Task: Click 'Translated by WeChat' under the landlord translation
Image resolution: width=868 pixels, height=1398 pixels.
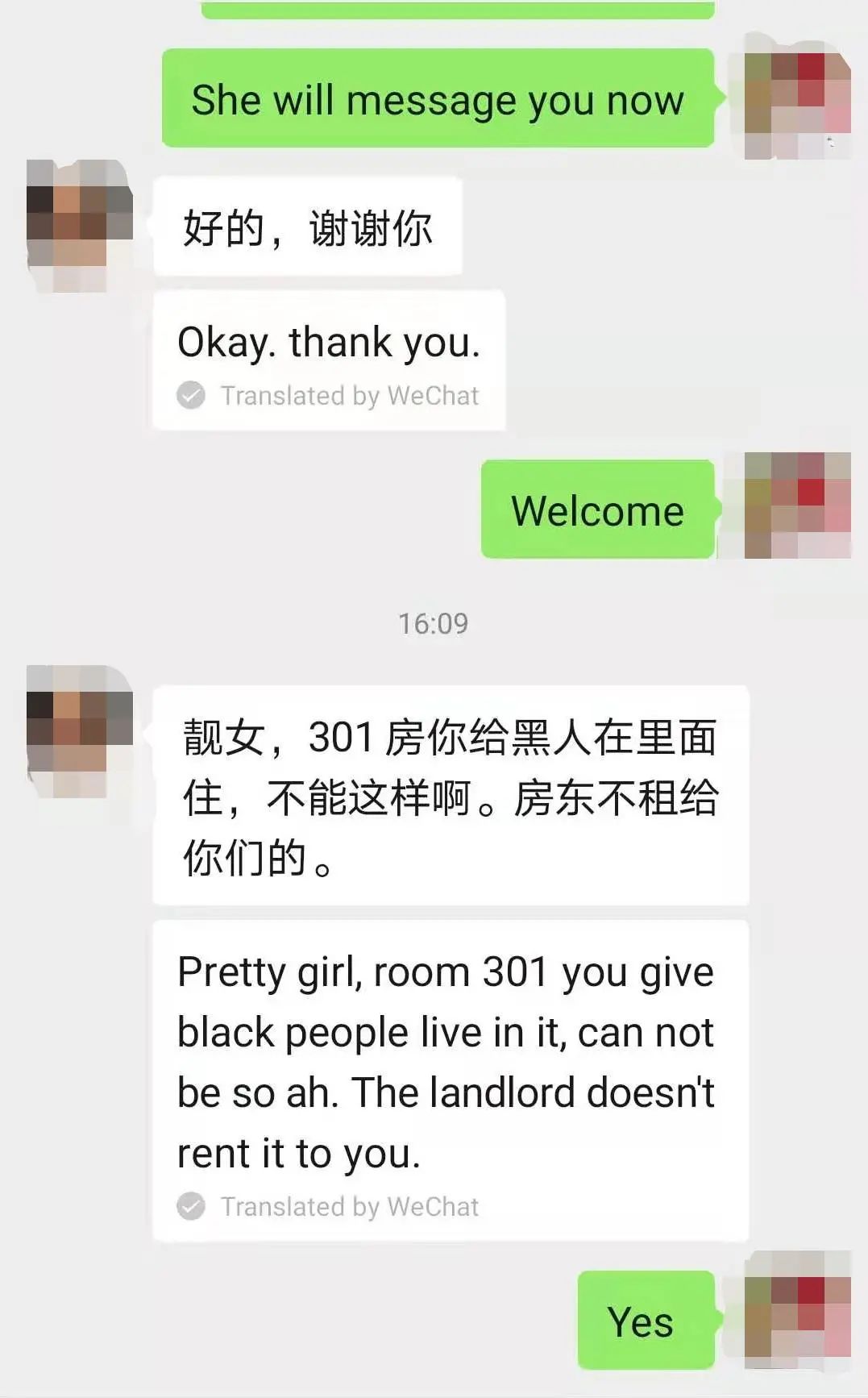Action: [x=349, y=1206]
